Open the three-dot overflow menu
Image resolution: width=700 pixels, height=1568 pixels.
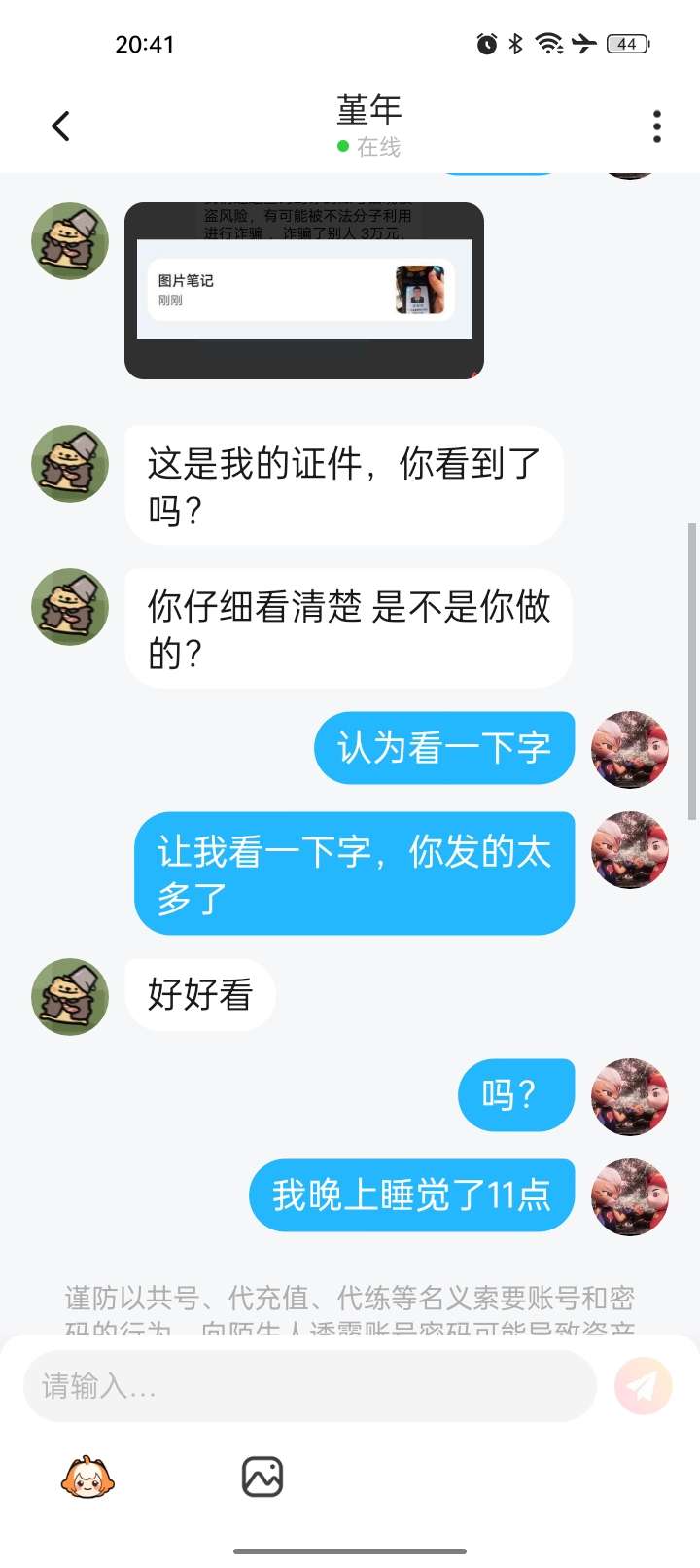pos(657,126)
